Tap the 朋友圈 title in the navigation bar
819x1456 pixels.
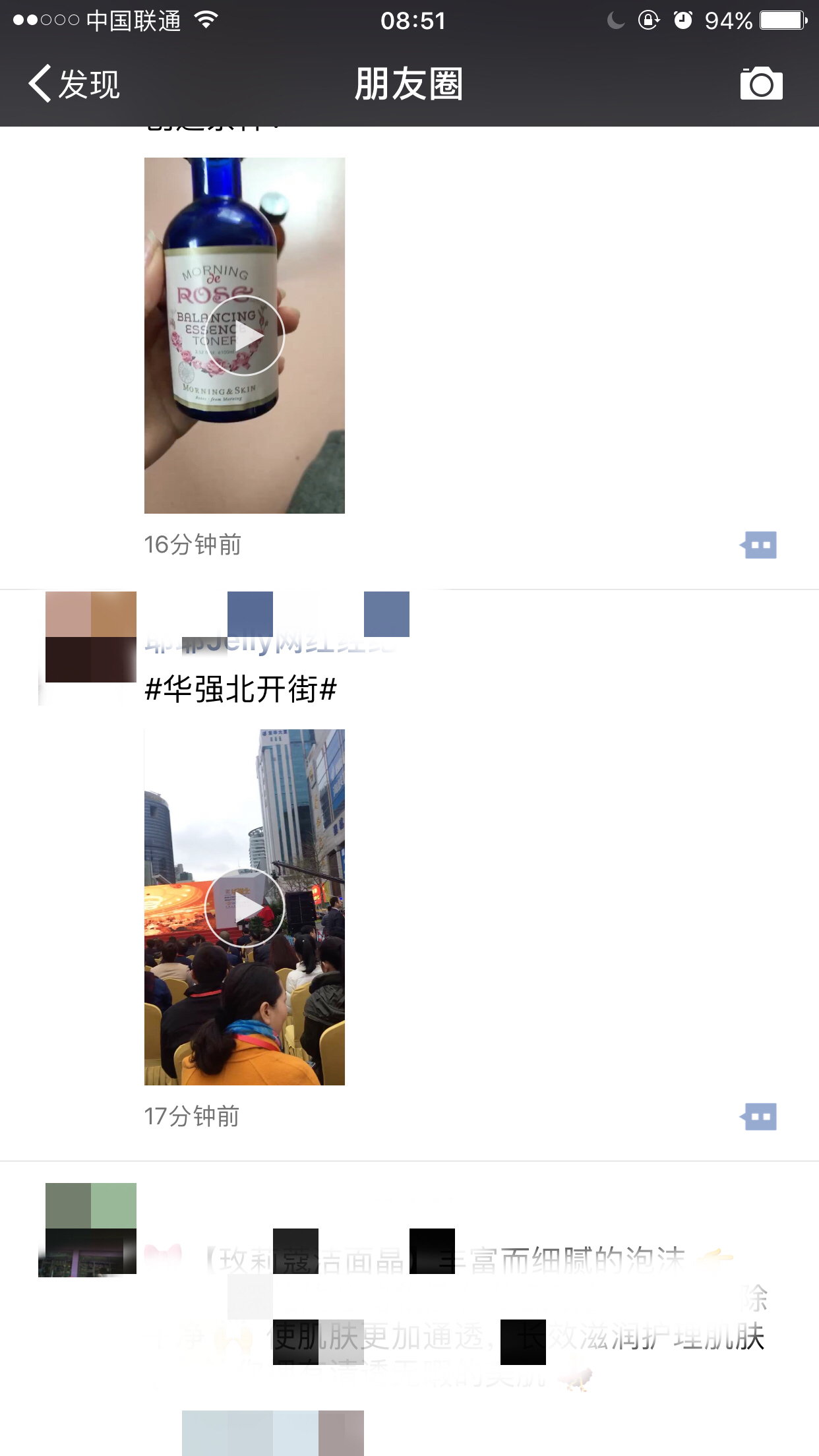tap(409, 83)
